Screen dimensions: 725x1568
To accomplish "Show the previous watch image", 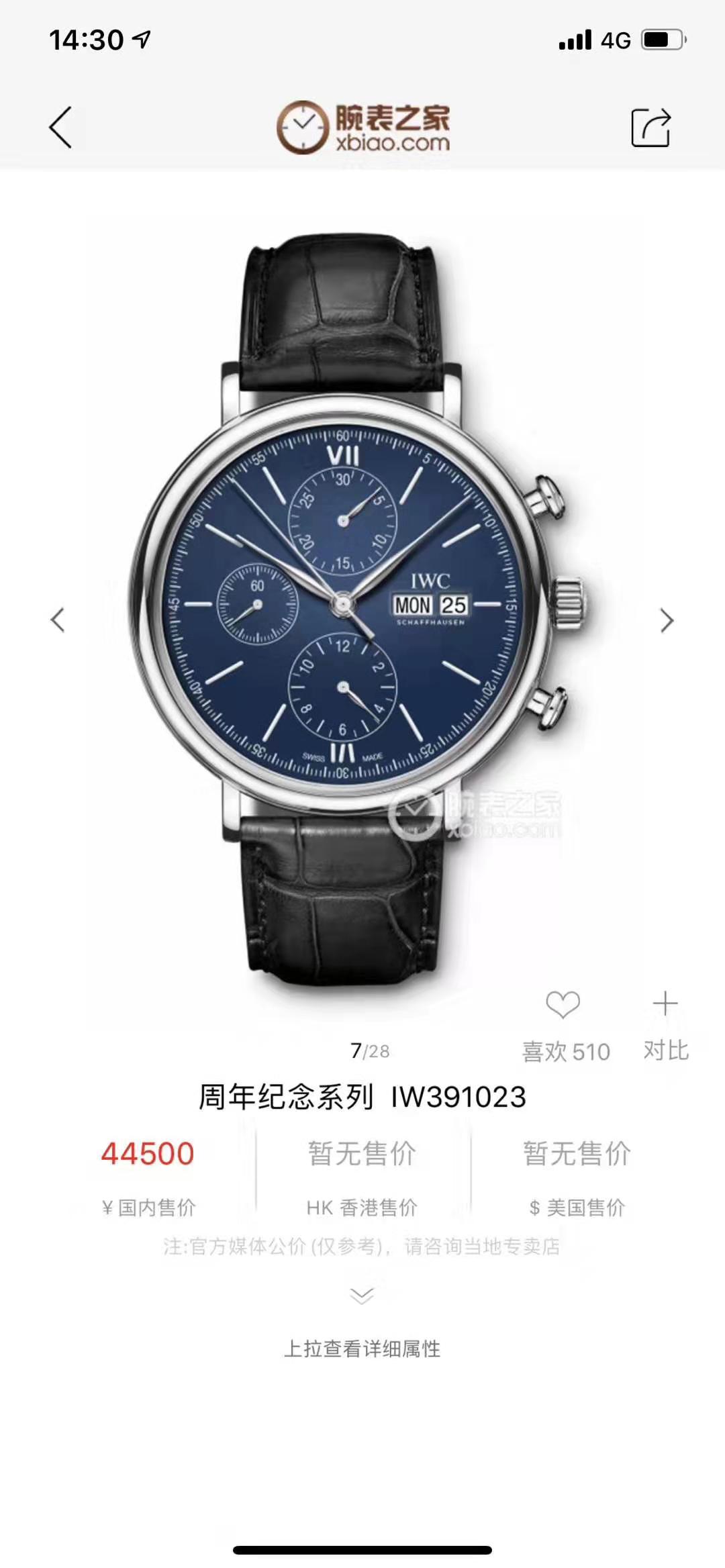I will 58,620.
